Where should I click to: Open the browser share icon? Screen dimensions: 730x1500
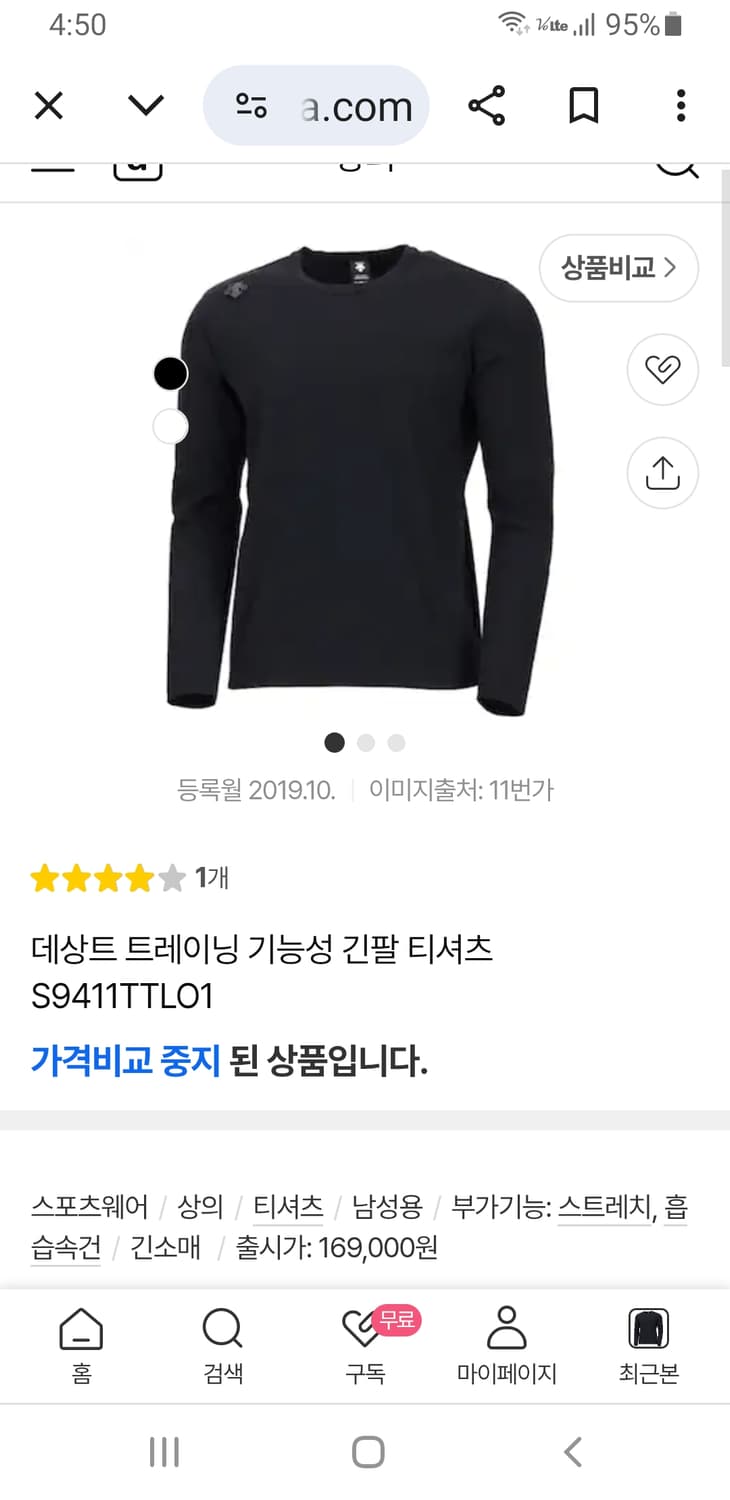tap(489, 105)
